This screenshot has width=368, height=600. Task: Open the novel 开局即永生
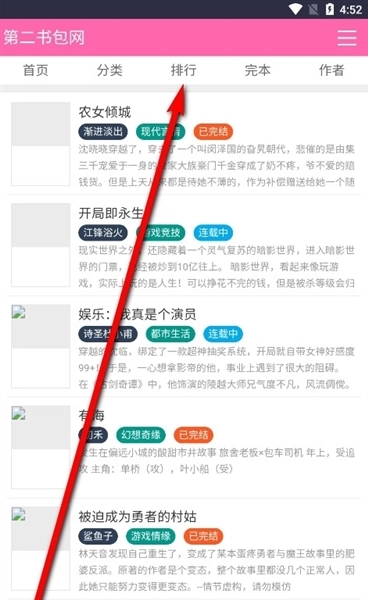(x=111, y=213)
